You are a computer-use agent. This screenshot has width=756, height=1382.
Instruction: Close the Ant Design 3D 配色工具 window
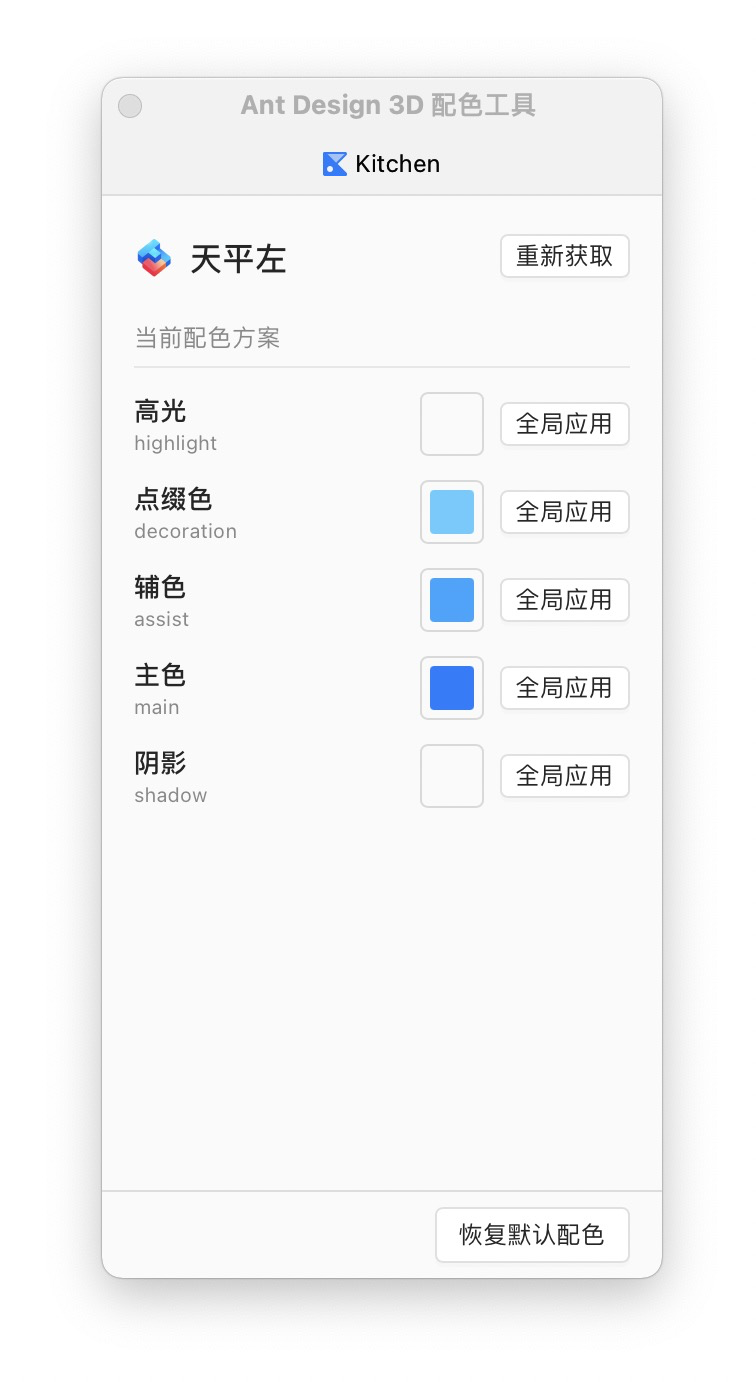pos(130,106)
